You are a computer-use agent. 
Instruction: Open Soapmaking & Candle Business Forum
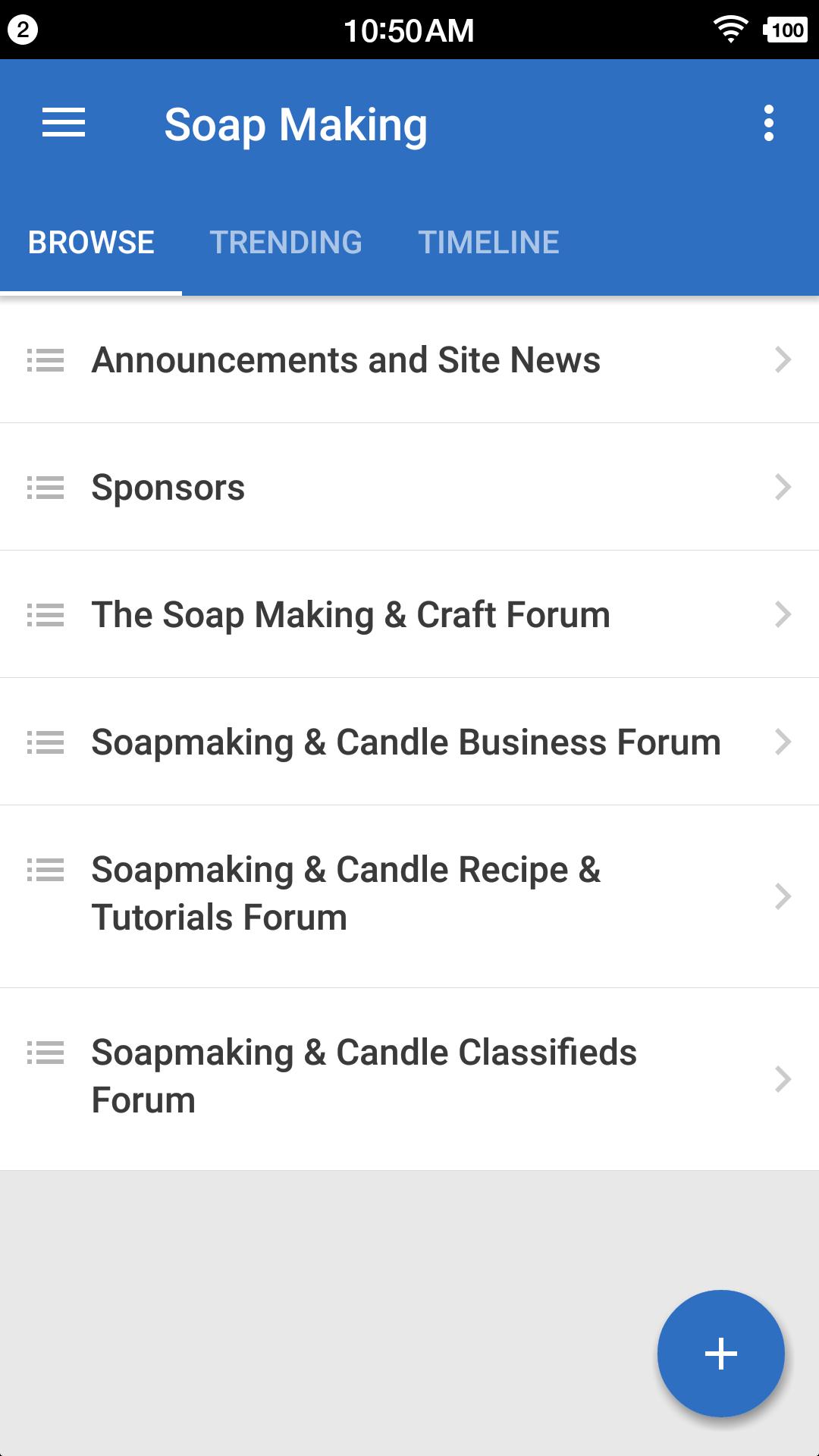tap(406, 743)
